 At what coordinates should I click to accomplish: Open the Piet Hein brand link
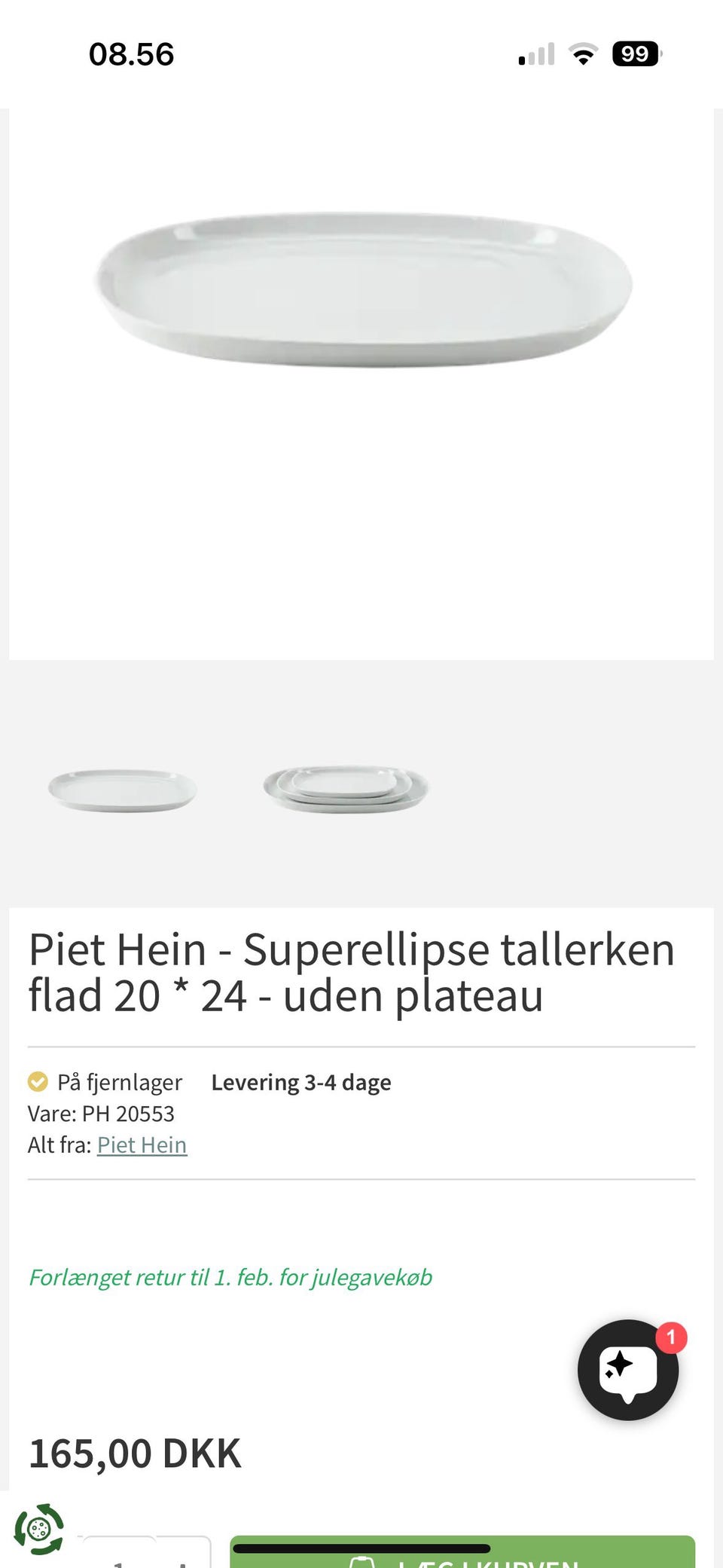point(142,1144)
